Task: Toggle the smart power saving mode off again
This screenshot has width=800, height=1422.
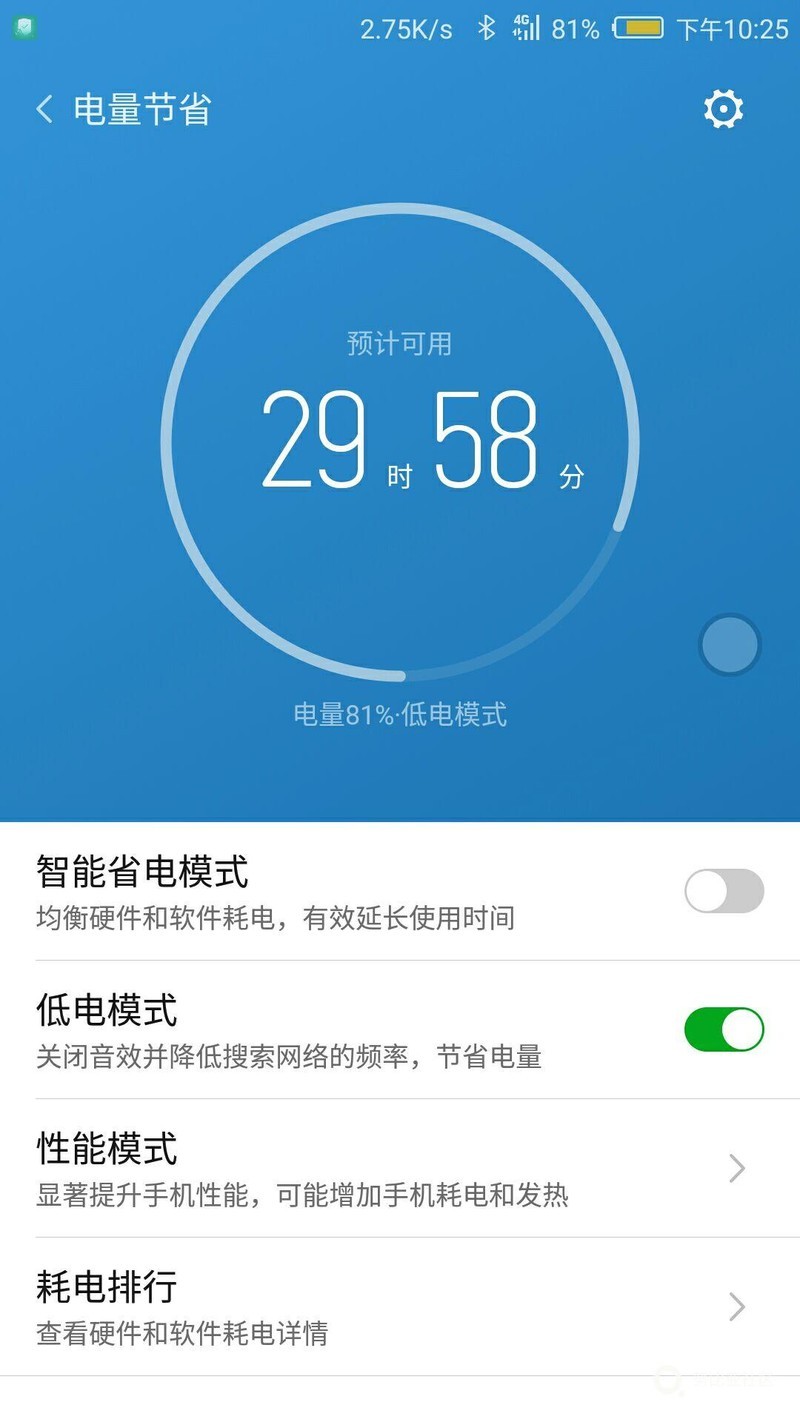Action: [723, 891]
